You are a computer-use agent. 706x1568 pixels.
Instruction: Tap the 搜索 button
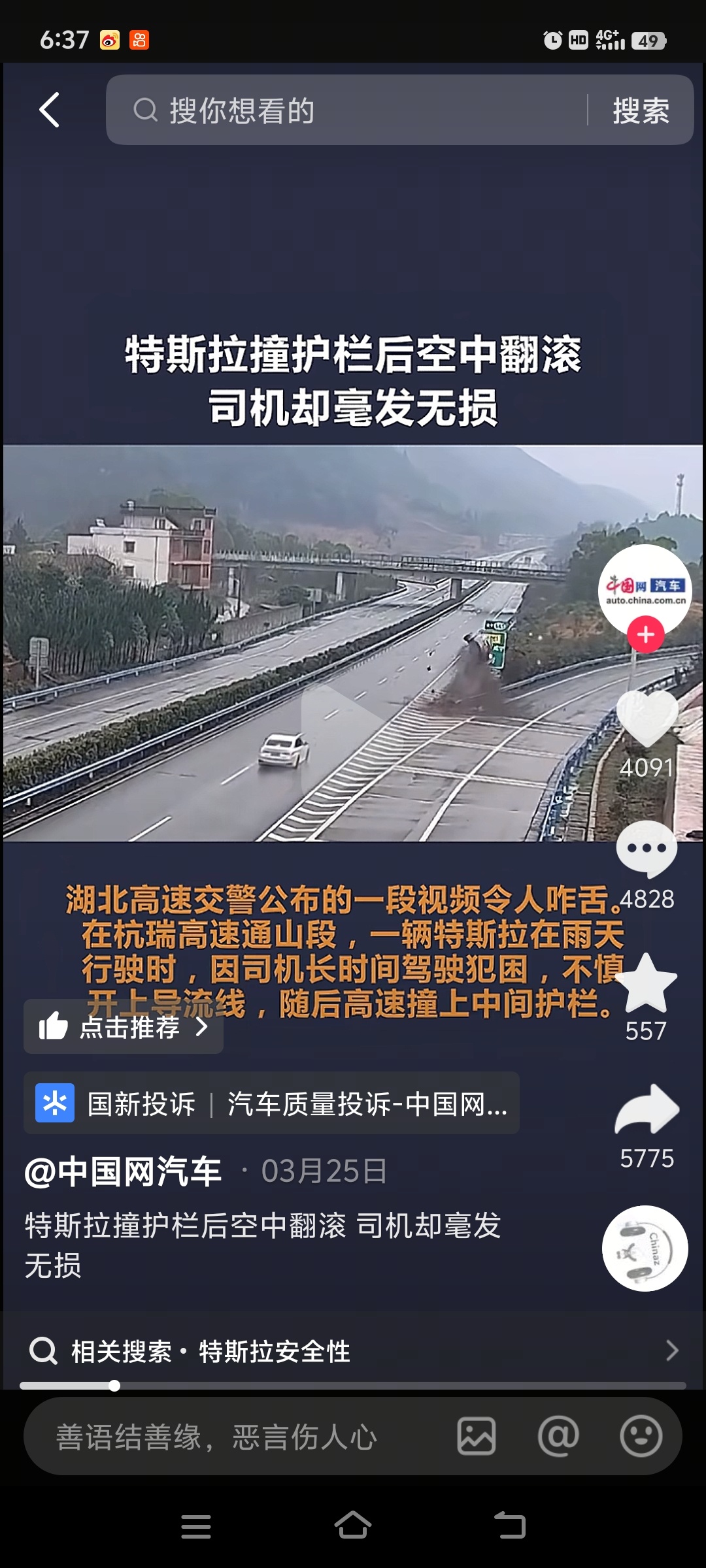point(641,110)
